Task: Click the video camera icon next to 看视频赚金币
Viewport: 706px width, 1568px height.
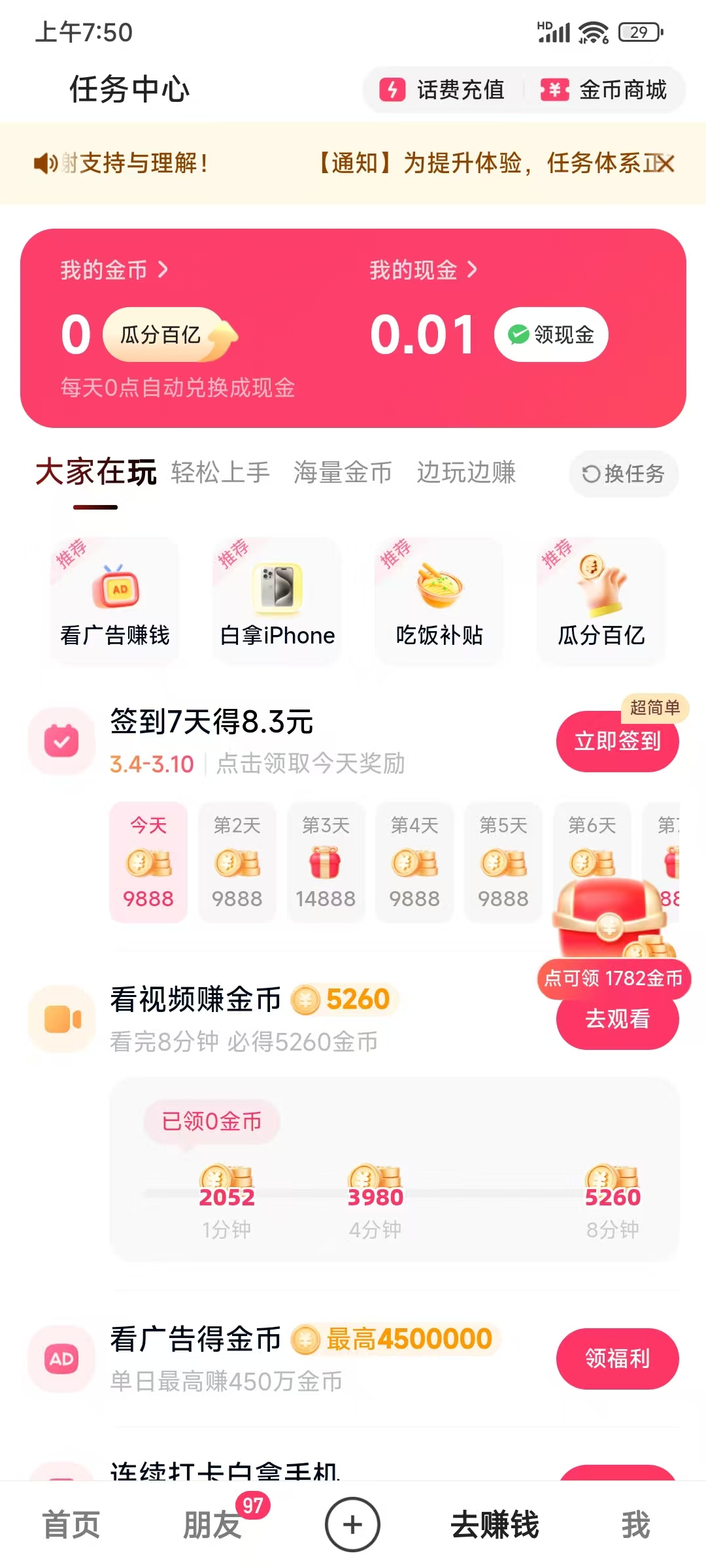Action: tap(61, 1020)
